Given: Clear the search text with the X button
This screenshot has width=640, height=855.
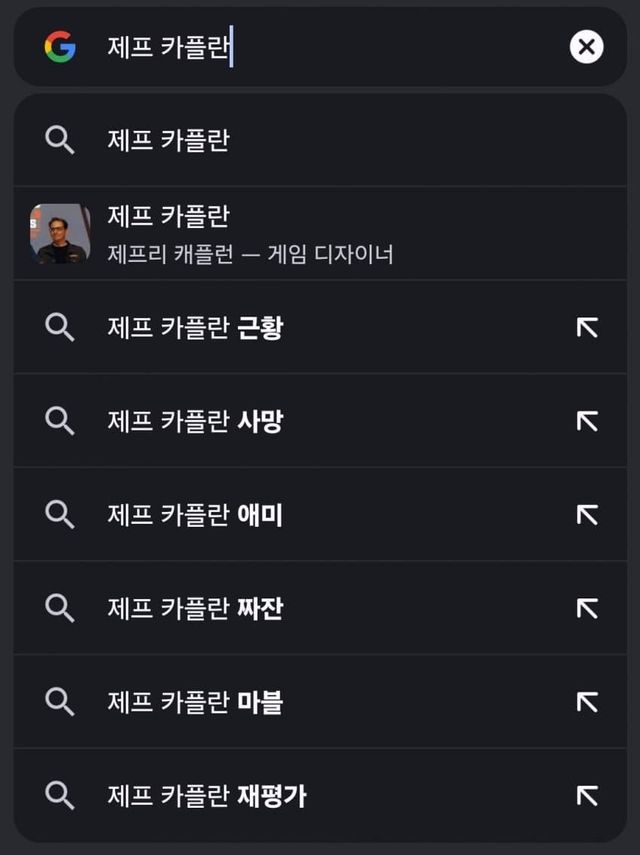Looking at the screenshot, I should pyautogui.click(x=587, y=46).
